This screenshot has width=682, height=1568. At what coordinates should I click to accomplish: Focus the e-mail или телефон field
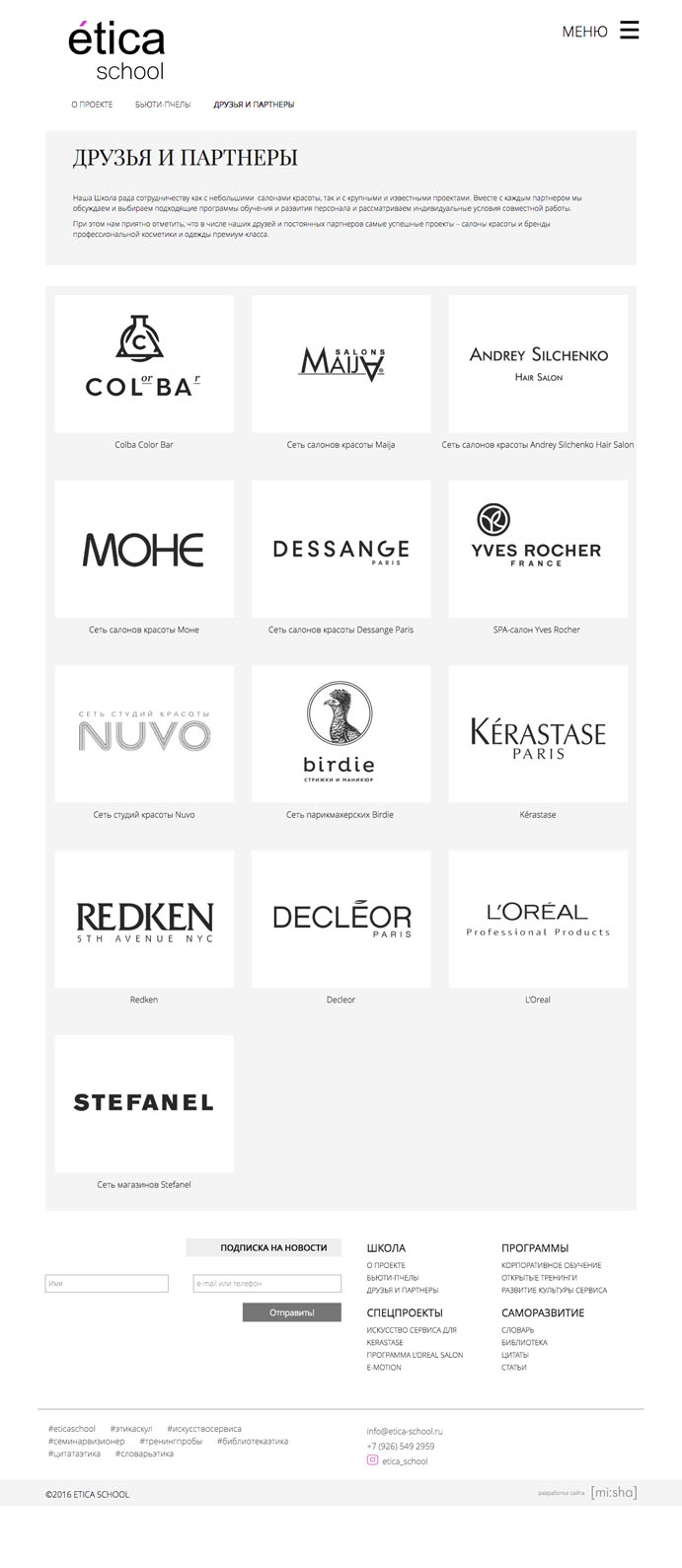point(267,1284)
